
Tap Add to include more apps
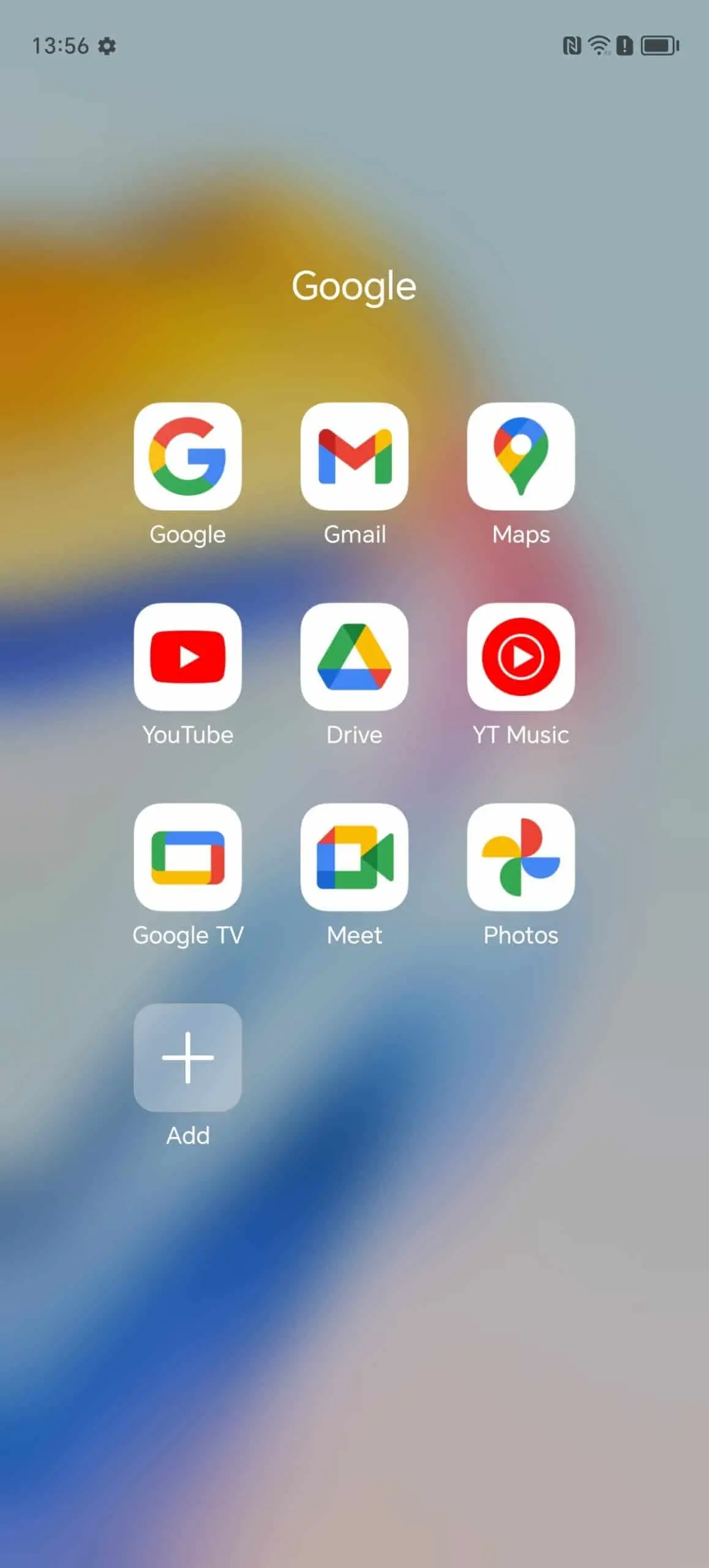tap(187, 1057)
